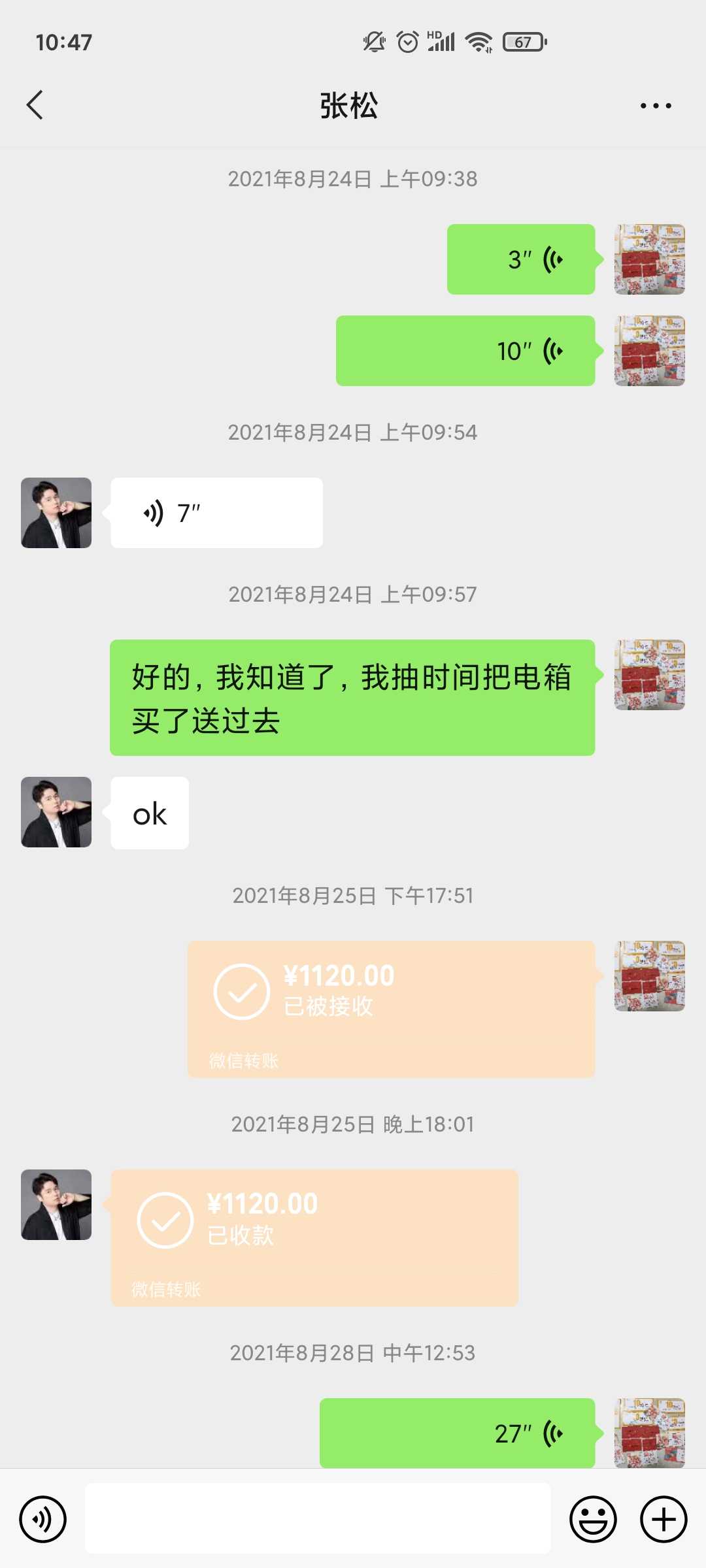Open the chat overflow menu
Viewport: 706px width, 1568px height.
(655, 105)
